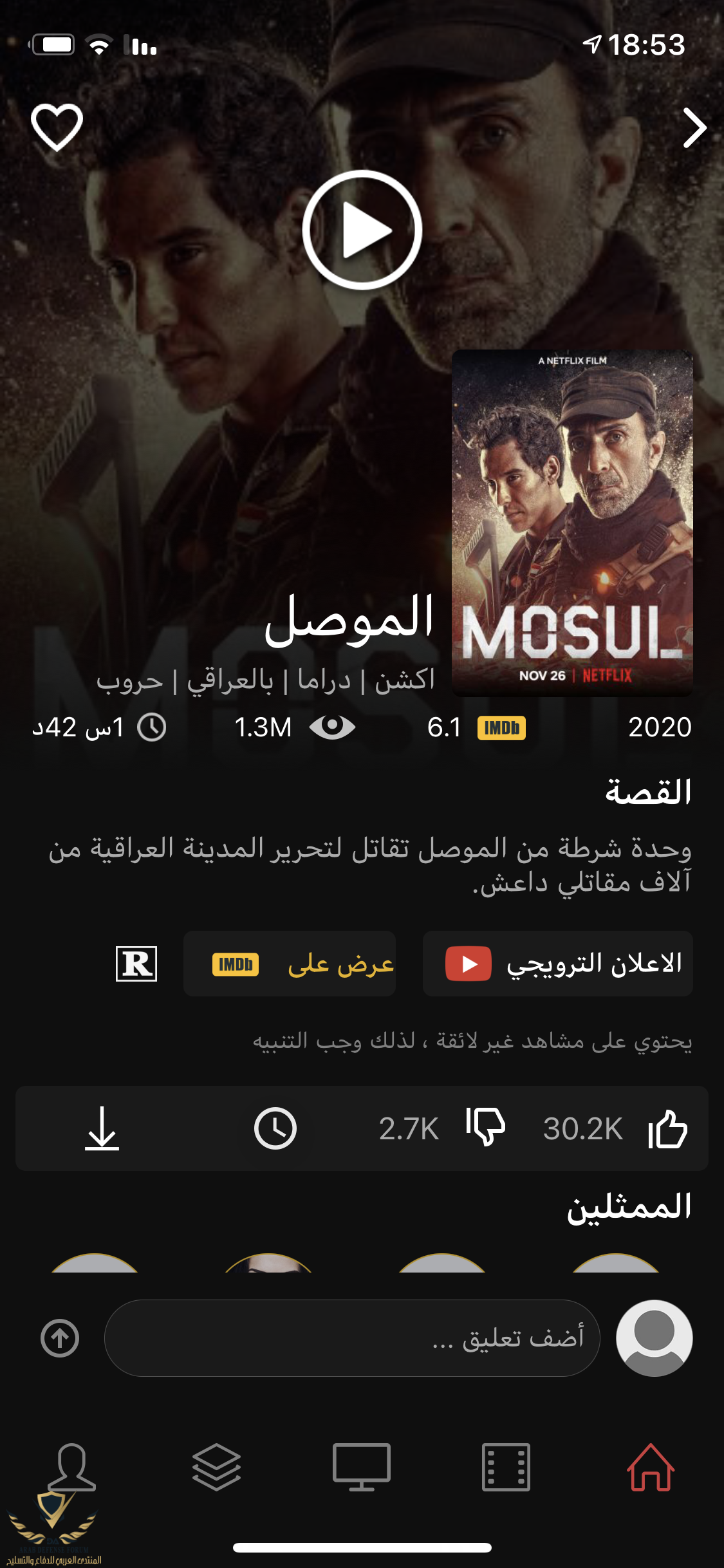Viewport: 724px width, 1568px height.
Task: Tap the add comment text field
Action: coord(352,1338)
